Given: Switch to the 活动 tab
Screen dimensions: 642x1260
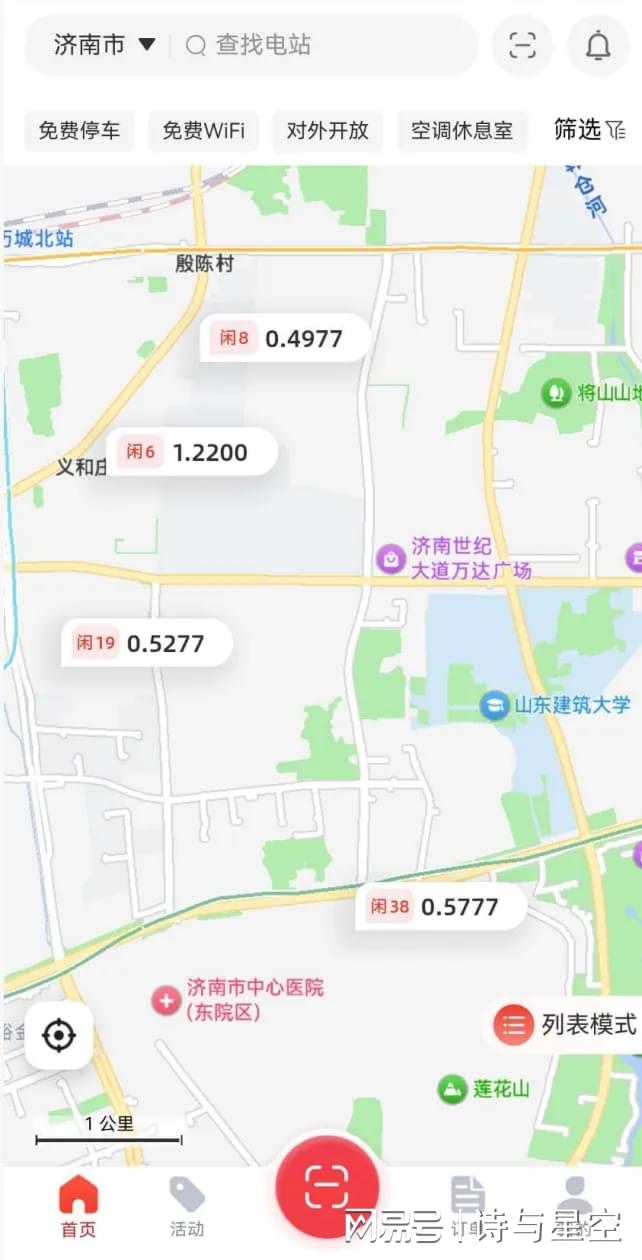Looking at the screenshot, I should [186, 1205].
